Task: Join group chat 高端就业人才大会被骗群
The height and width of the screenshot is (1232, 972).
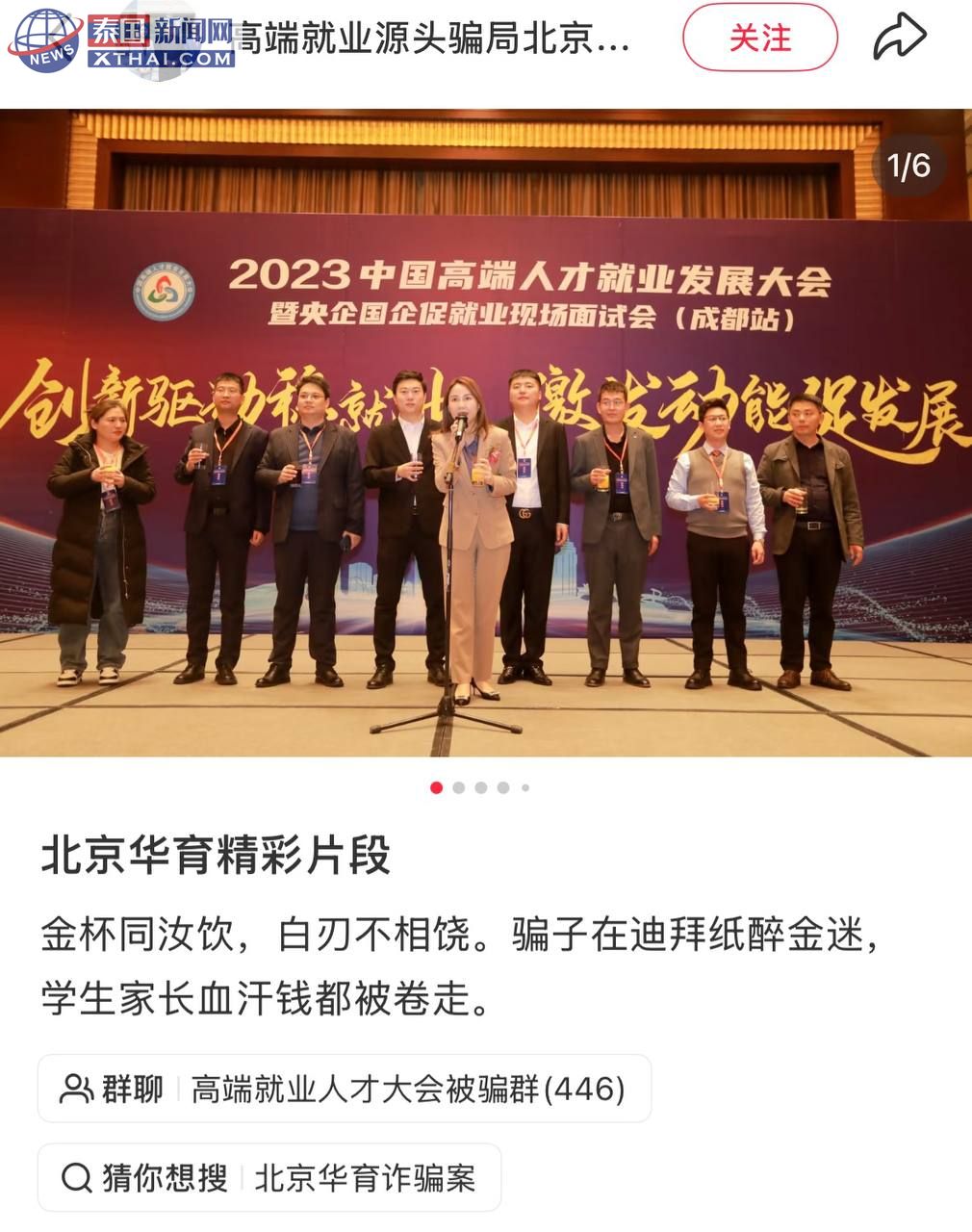Action: point(345,1089)
